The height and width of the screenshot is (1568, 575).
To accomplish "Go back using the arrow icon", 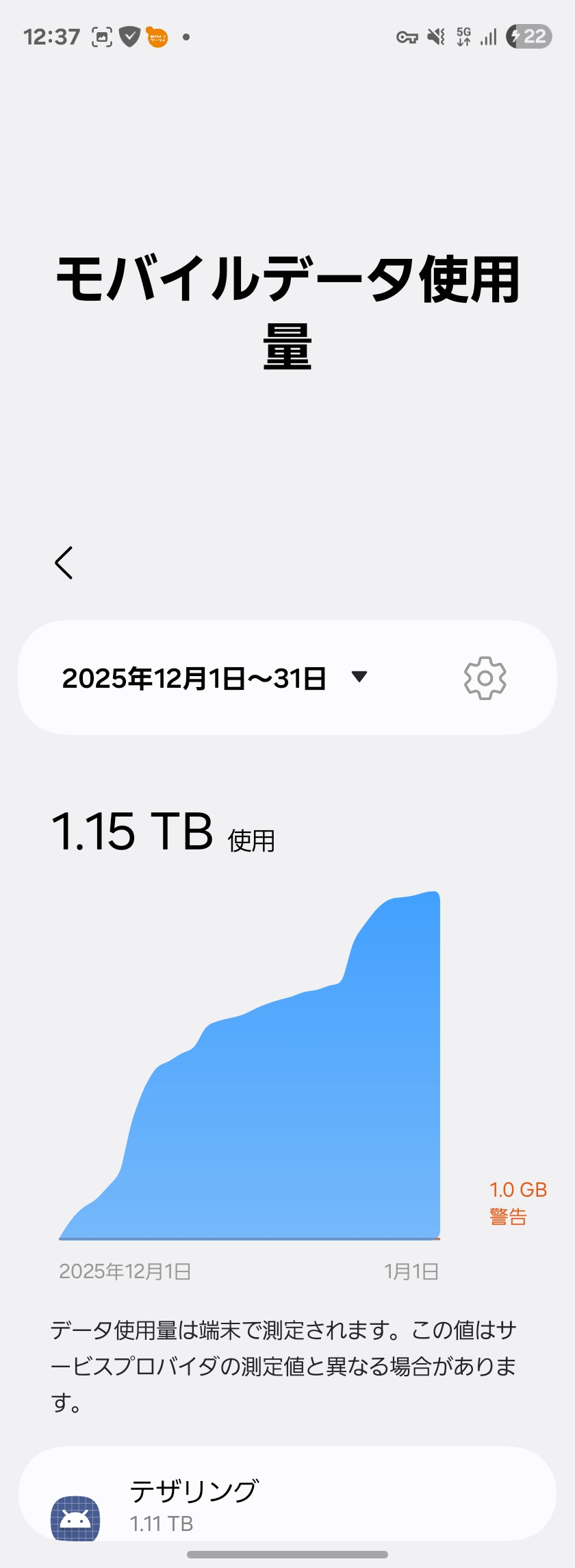I will (64, 563).
